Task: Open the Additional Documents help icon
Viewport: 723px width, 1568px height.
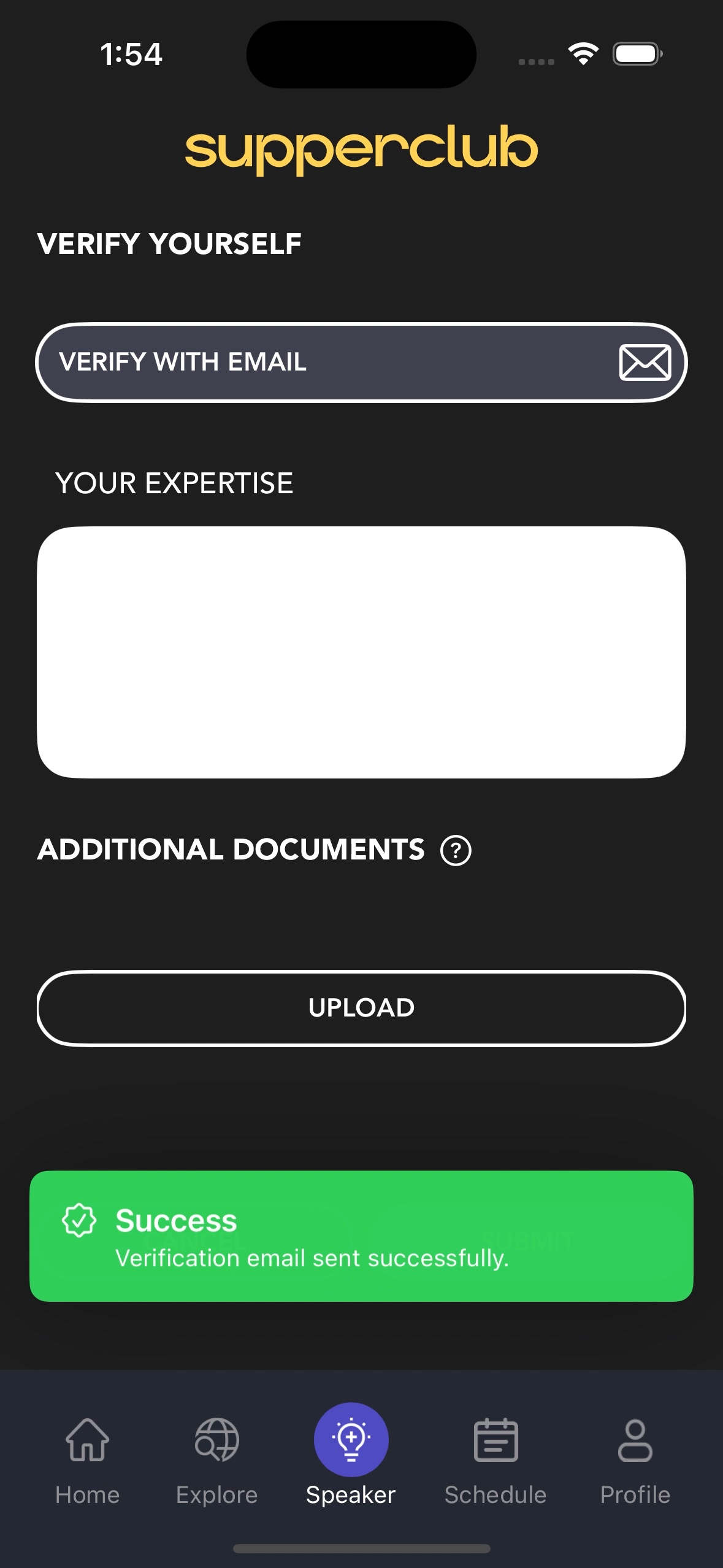Action: (x=456, y=850)
